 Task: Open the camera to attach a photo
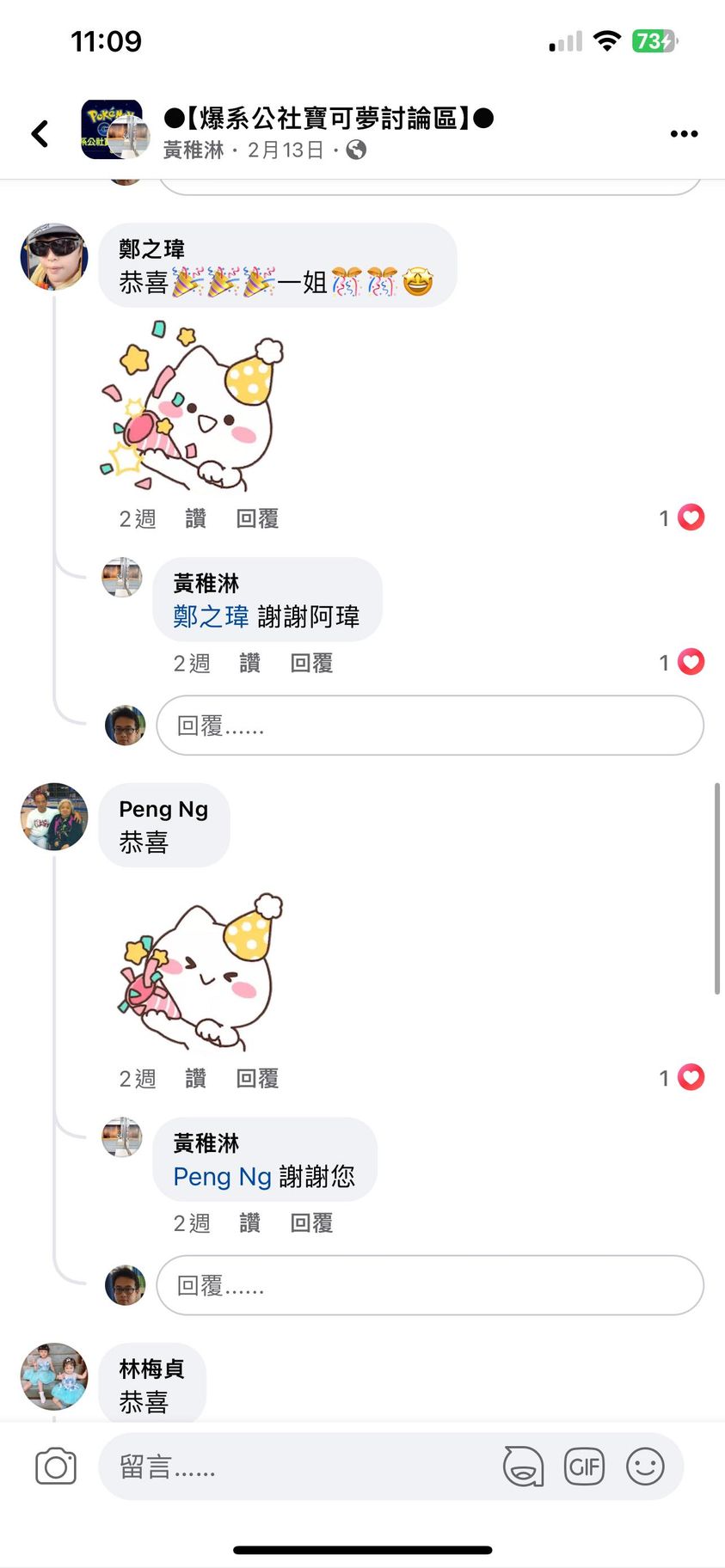[x=56, y=1467]
